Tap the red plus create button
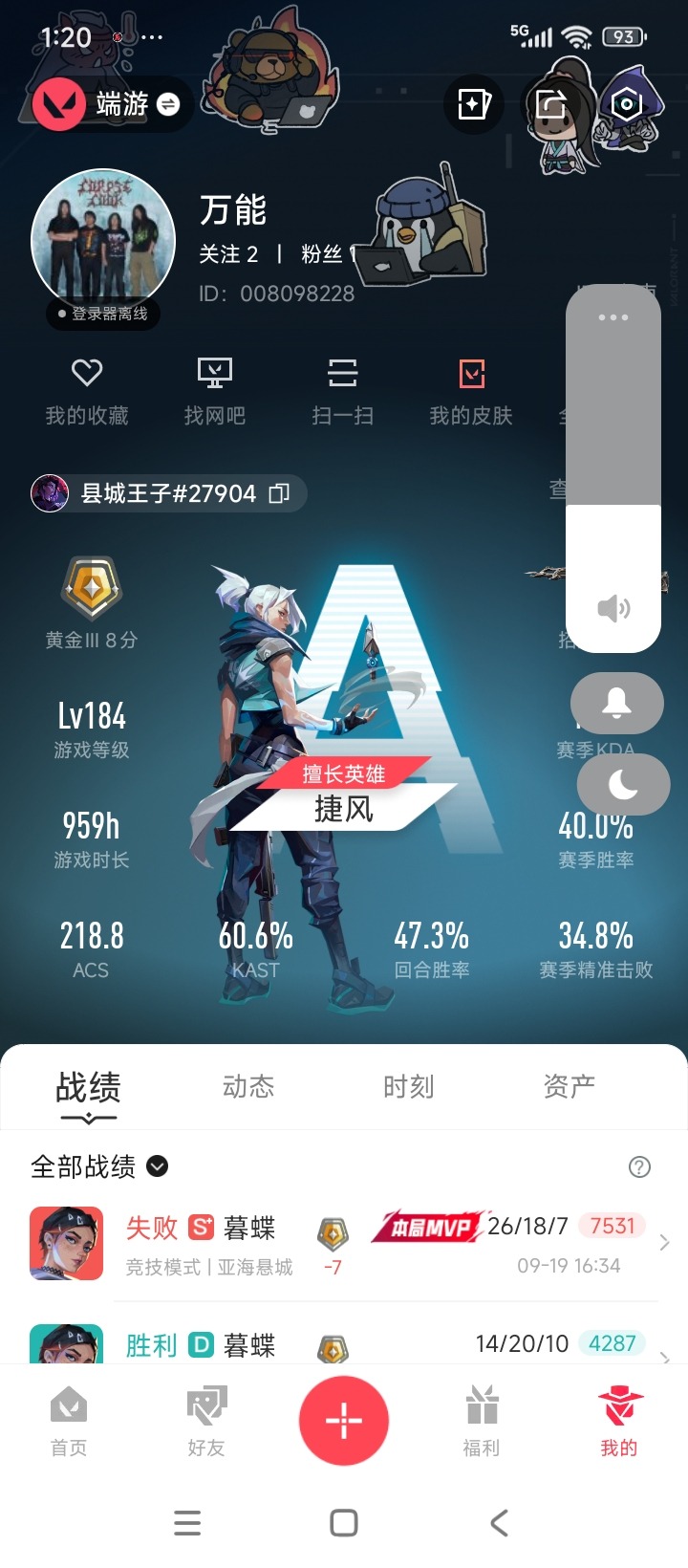 [344, 1421]
